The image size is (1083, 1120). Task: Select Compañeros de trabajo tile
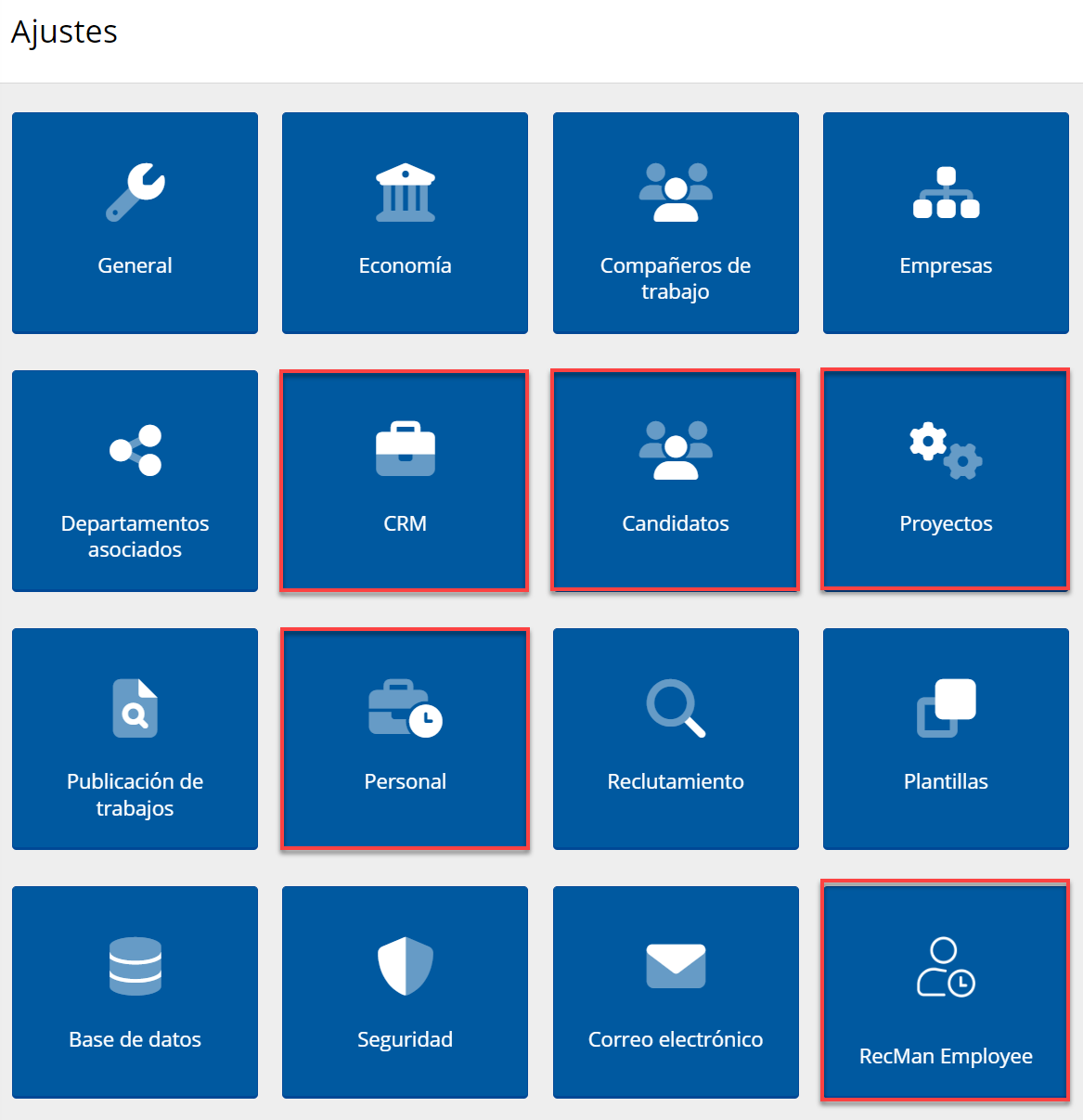click(676, 223)
